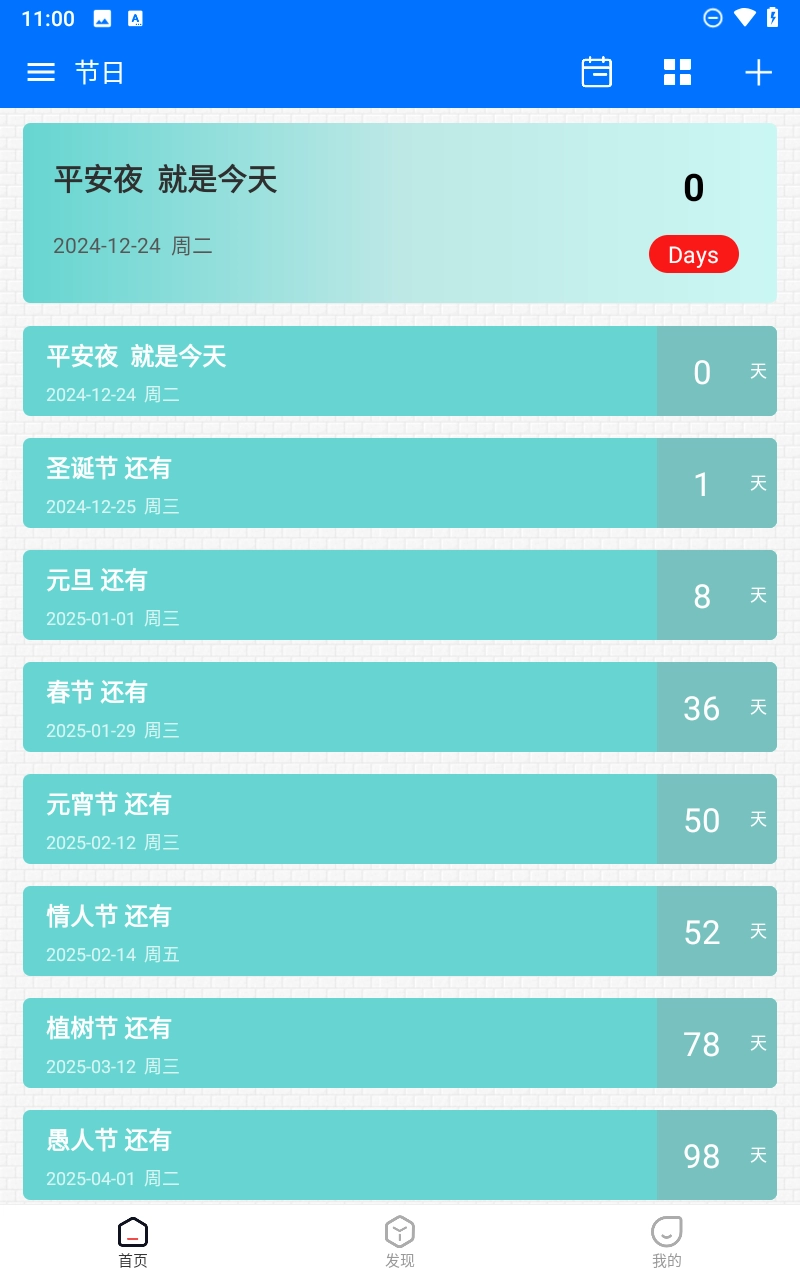Tap the battery indicator in the status bar
Viewport: 800px width, 1280px height.
pos(773,17)
